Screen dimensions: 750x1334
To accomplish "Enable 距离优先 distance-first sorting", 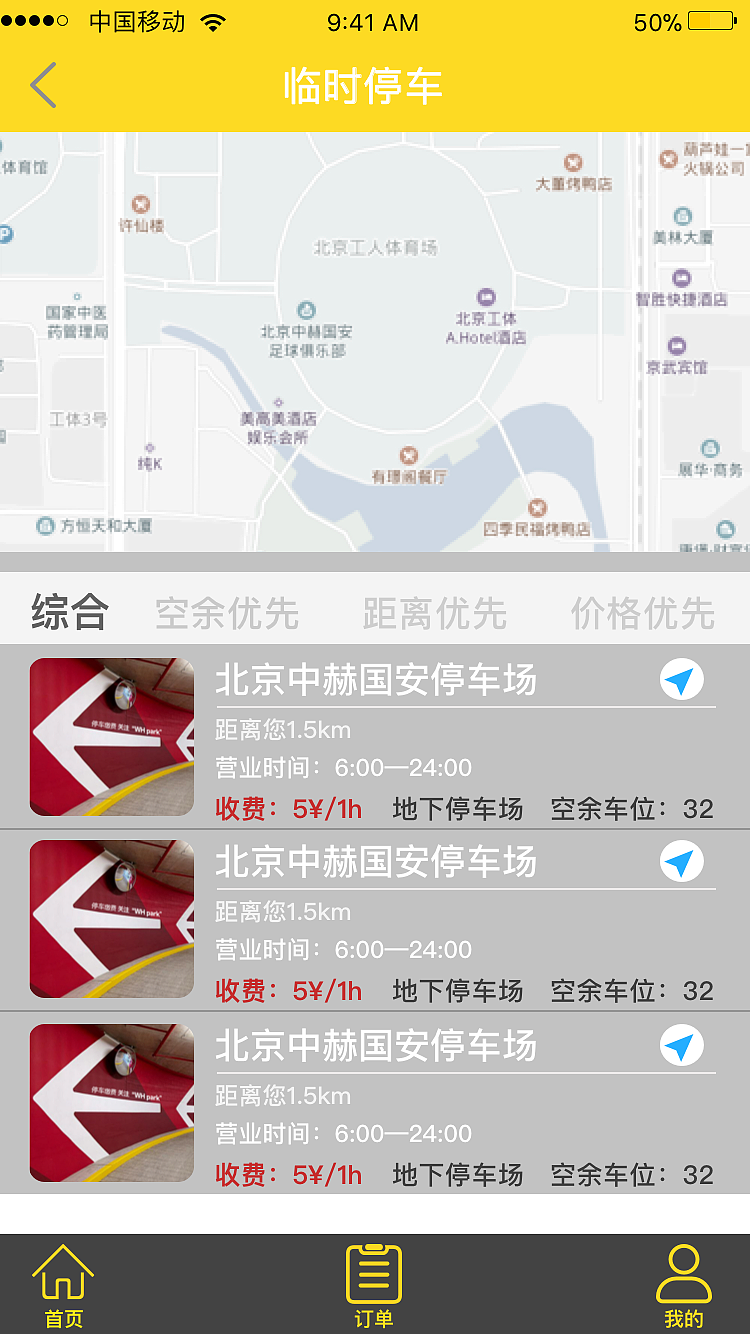I will coord(434,614).
